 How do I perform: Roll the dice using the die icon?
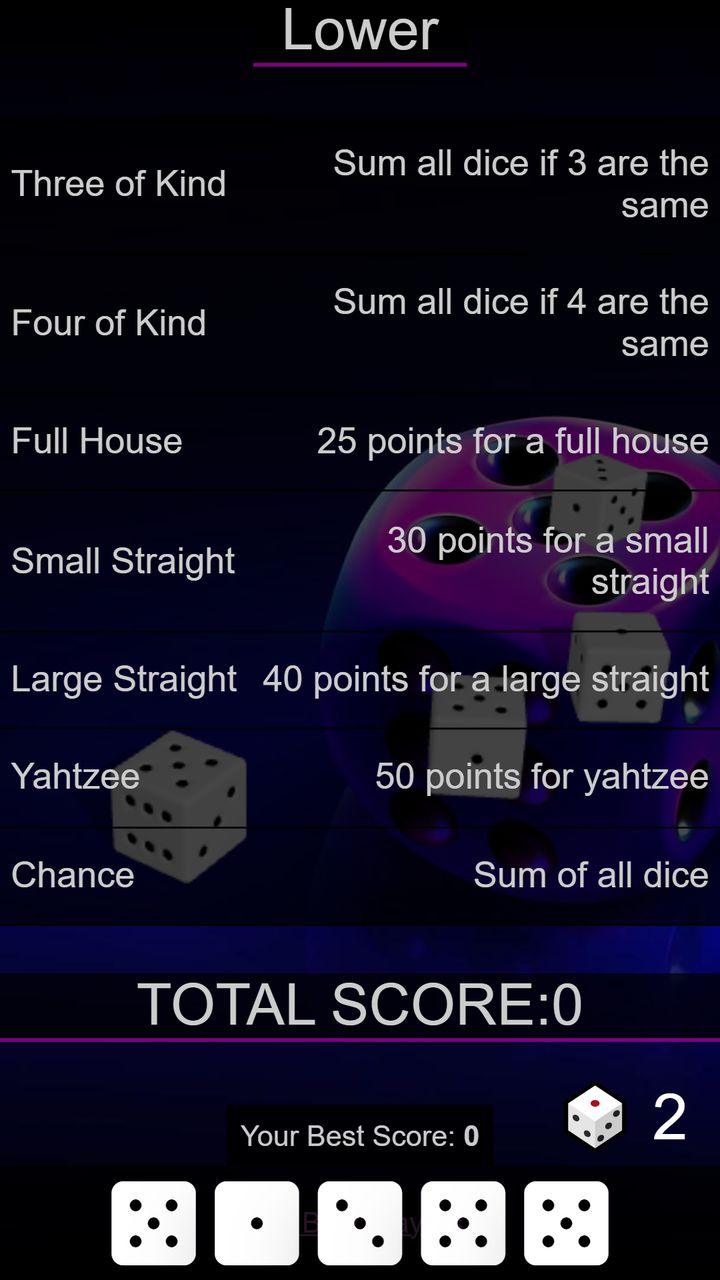click(x=596, y=1117)
